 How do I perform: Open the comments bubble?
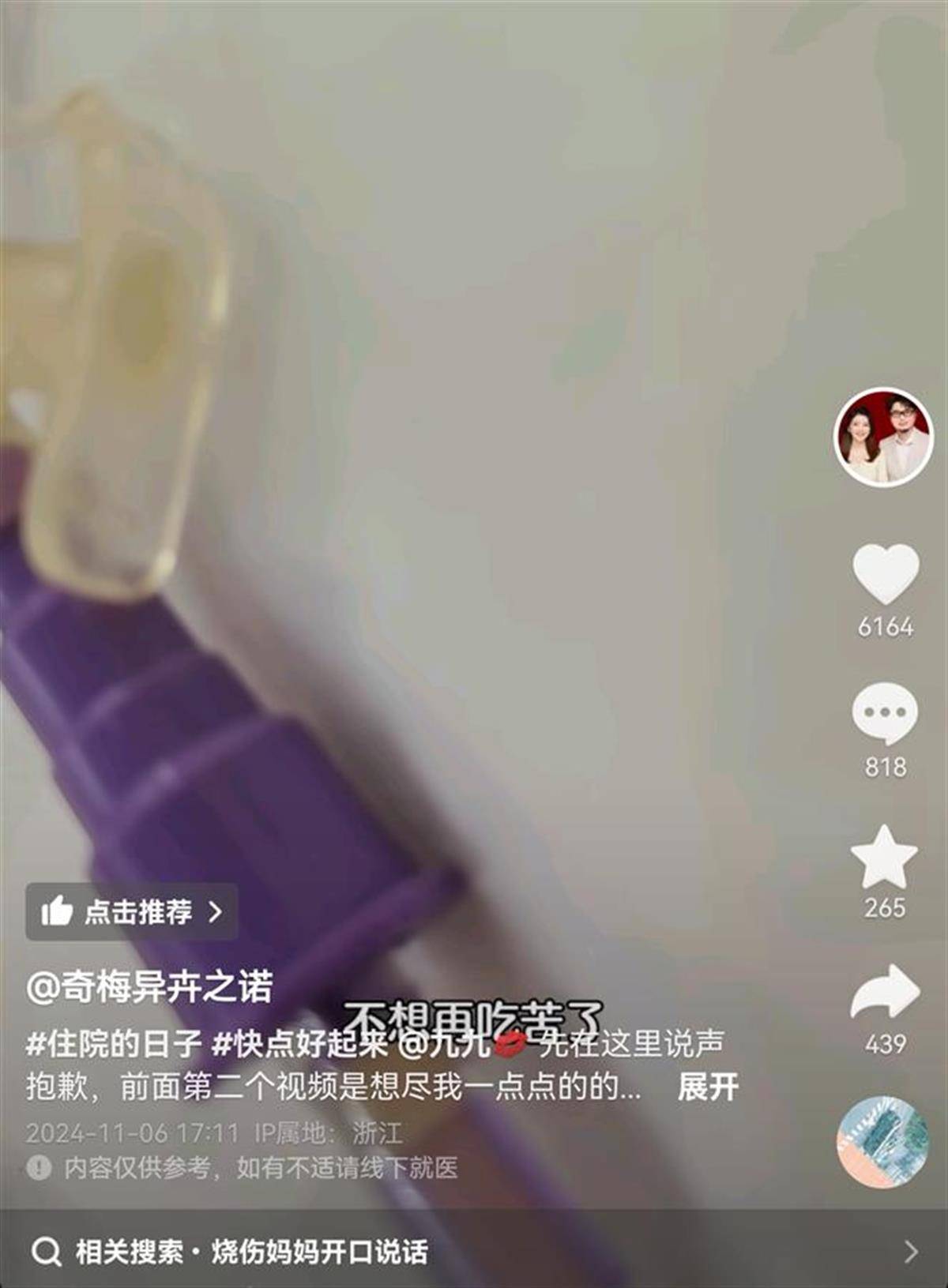(885, 713)
